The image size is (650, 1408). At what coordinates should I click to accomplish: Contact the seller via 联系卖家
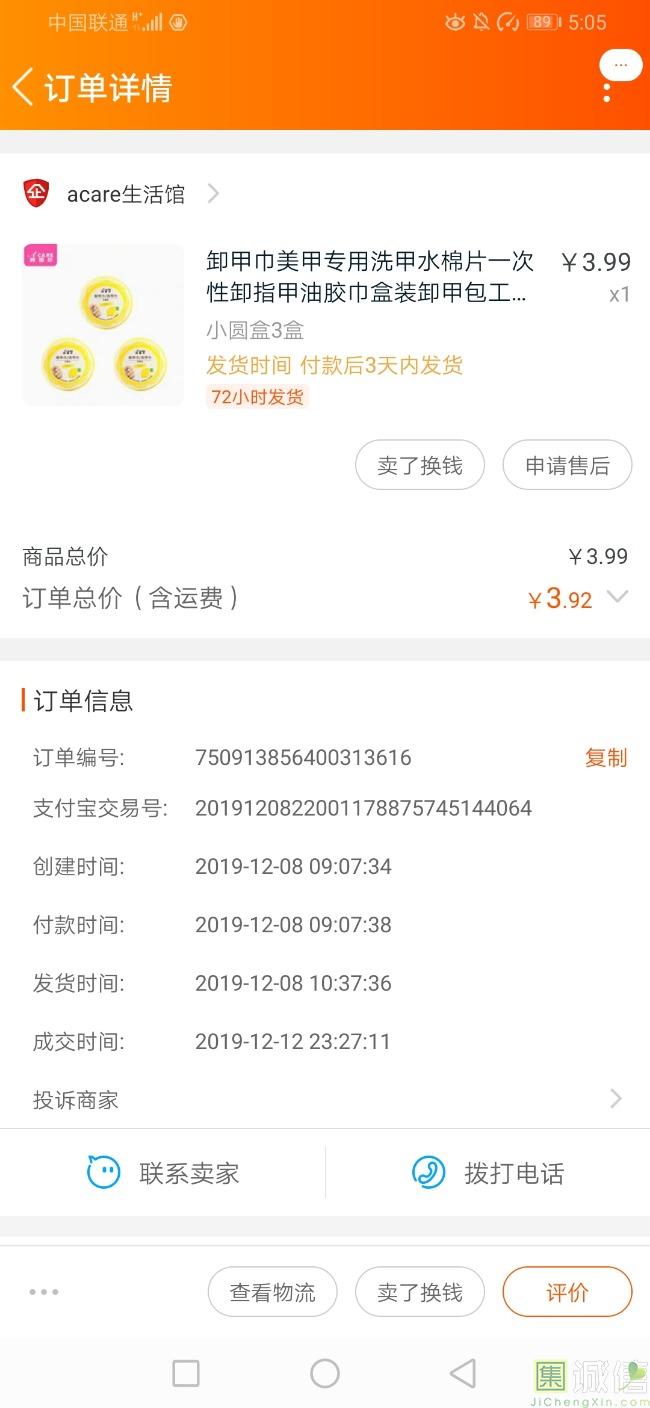pyautogui.click(x=164, y=1173)
